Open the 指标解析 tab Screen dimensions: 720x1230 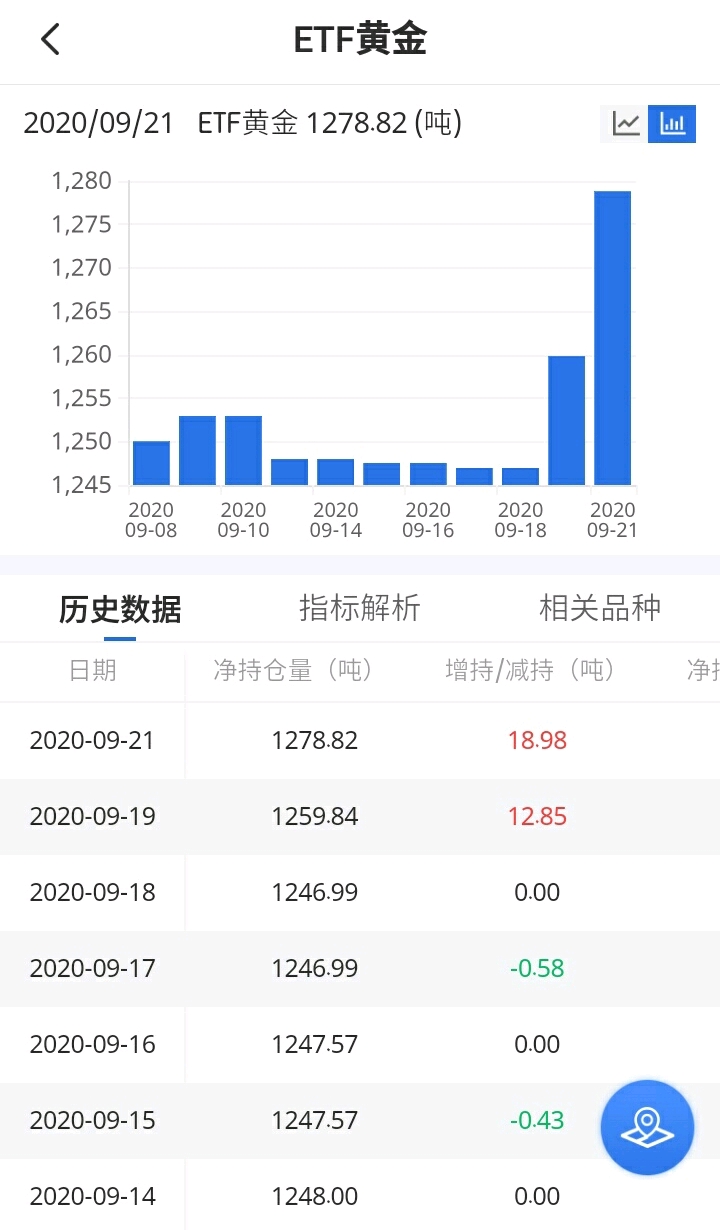[x=360, y=608]
